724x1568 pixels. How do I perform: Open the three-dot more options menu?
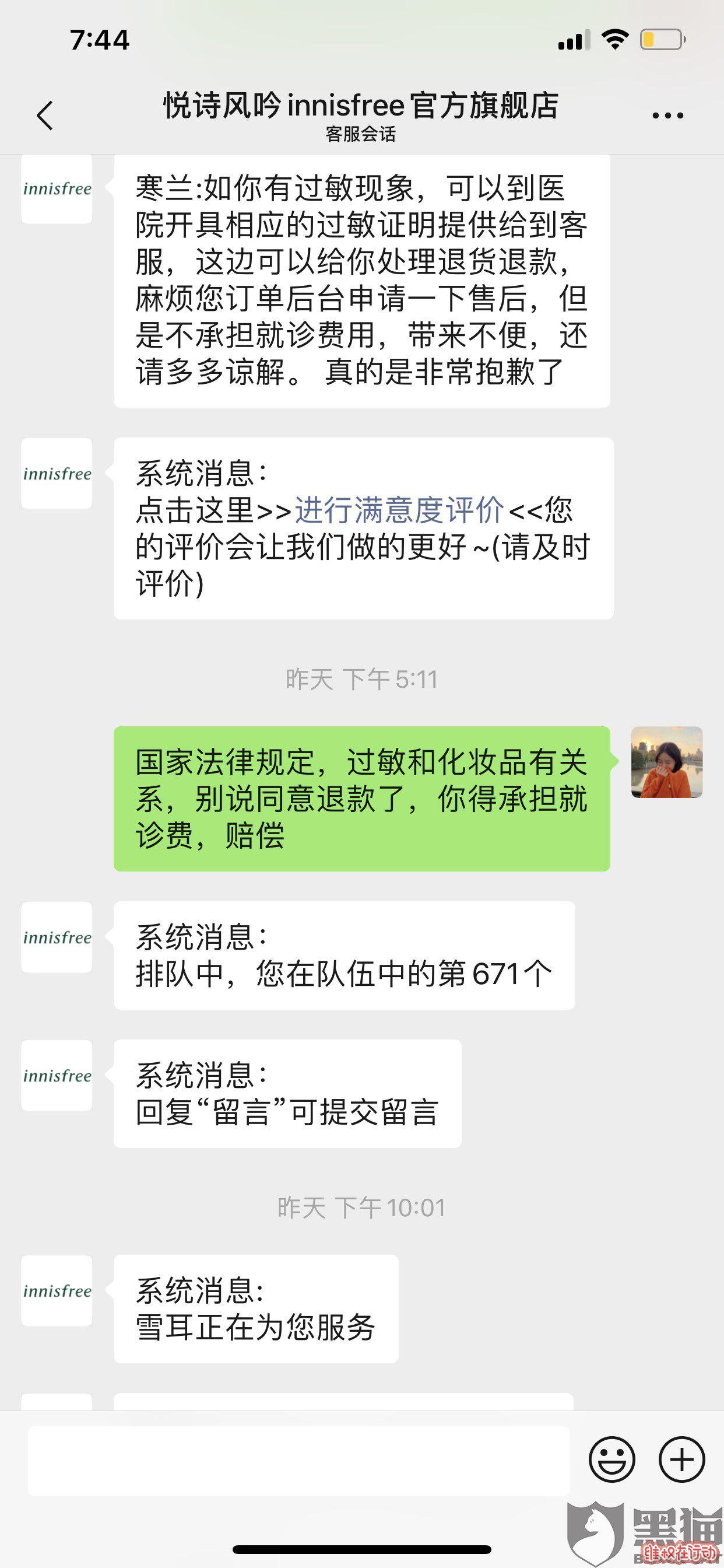(667, 115)
